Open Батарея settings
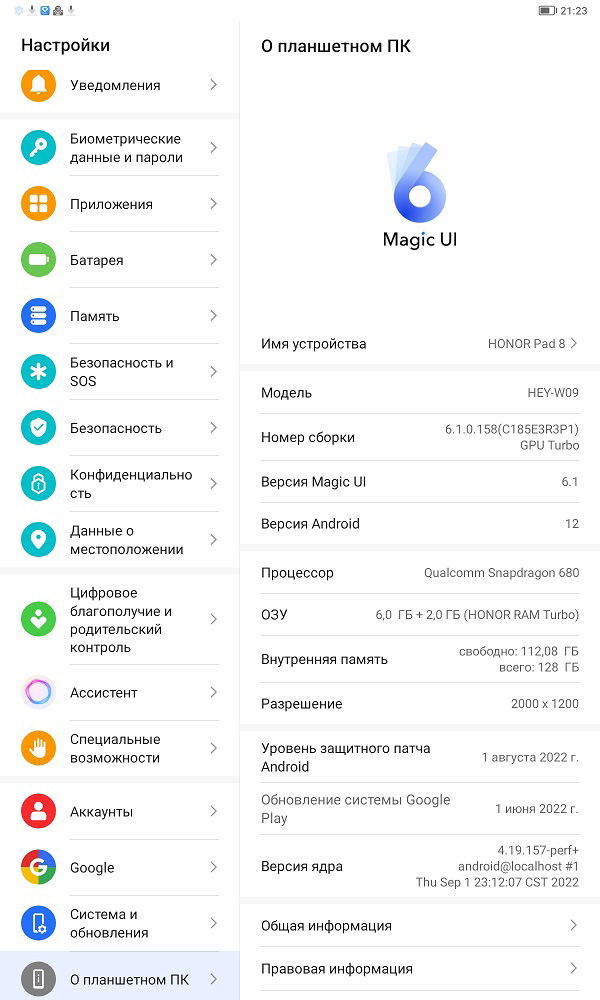This screenshot has height=1000, width=600. (x=120, y=260)
